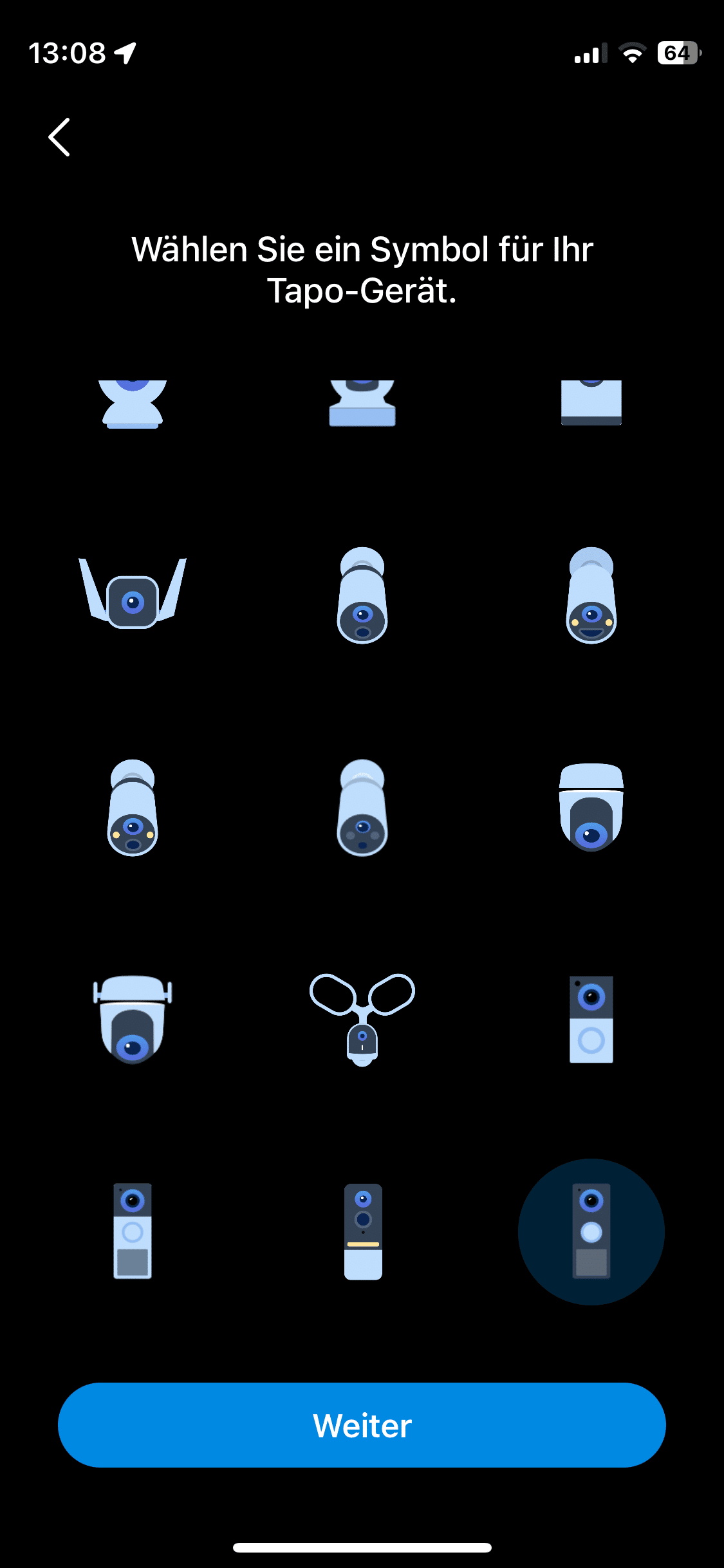Pick the doorbell icon with yellow stripe

click(363, 1231)
